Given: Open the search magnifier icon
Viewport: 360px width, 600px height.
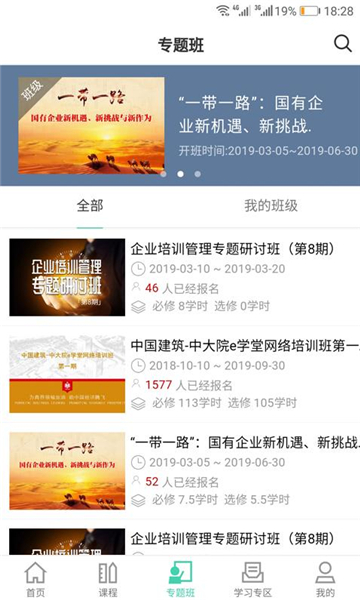Looking at the screenshot, I should (342, 44).
